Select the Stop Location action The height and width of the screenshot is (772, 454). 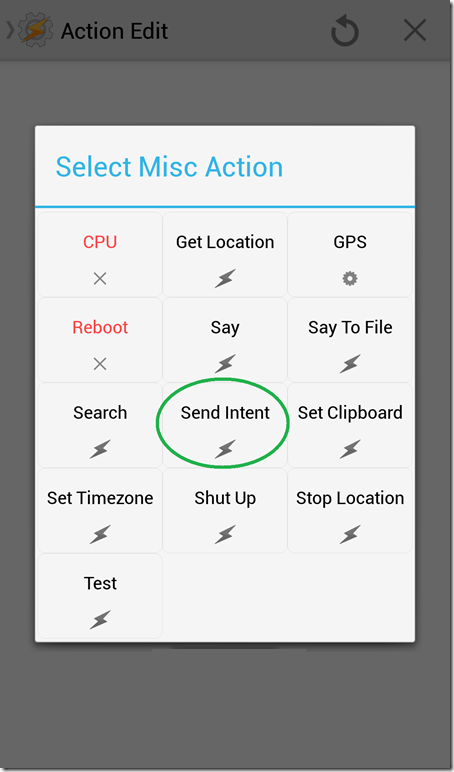point(350,511)
